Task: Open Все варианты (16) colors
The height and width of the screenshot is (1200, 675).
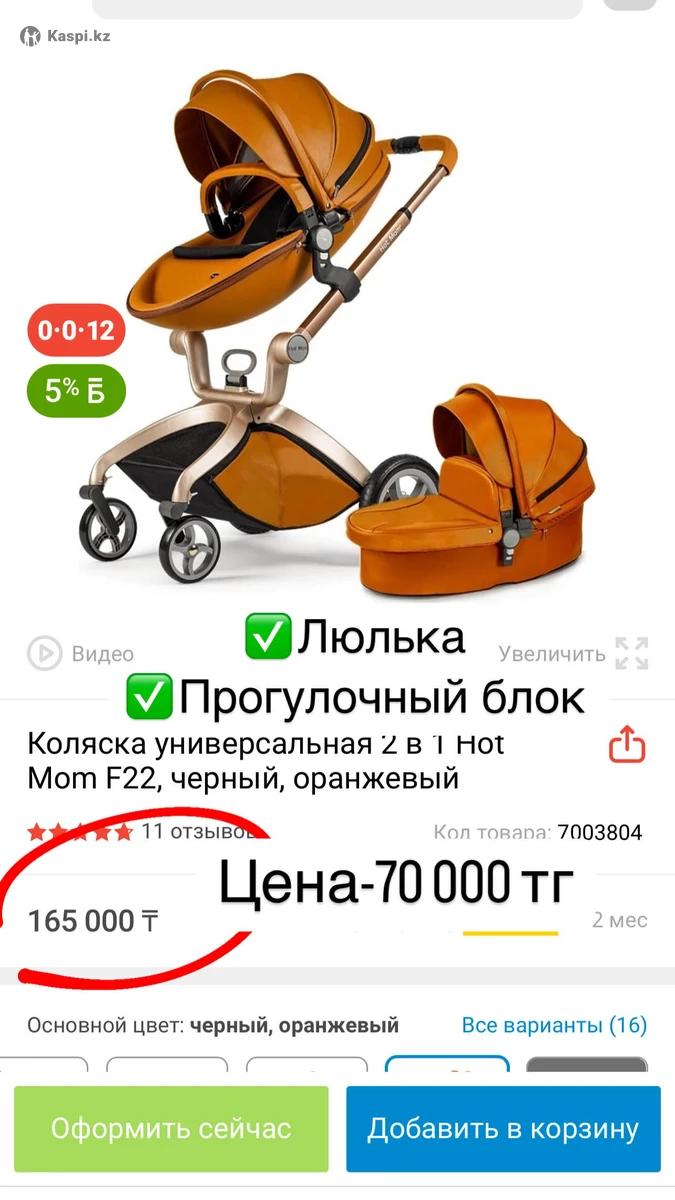Action: pyautogui.click(x=554, y=1025)
